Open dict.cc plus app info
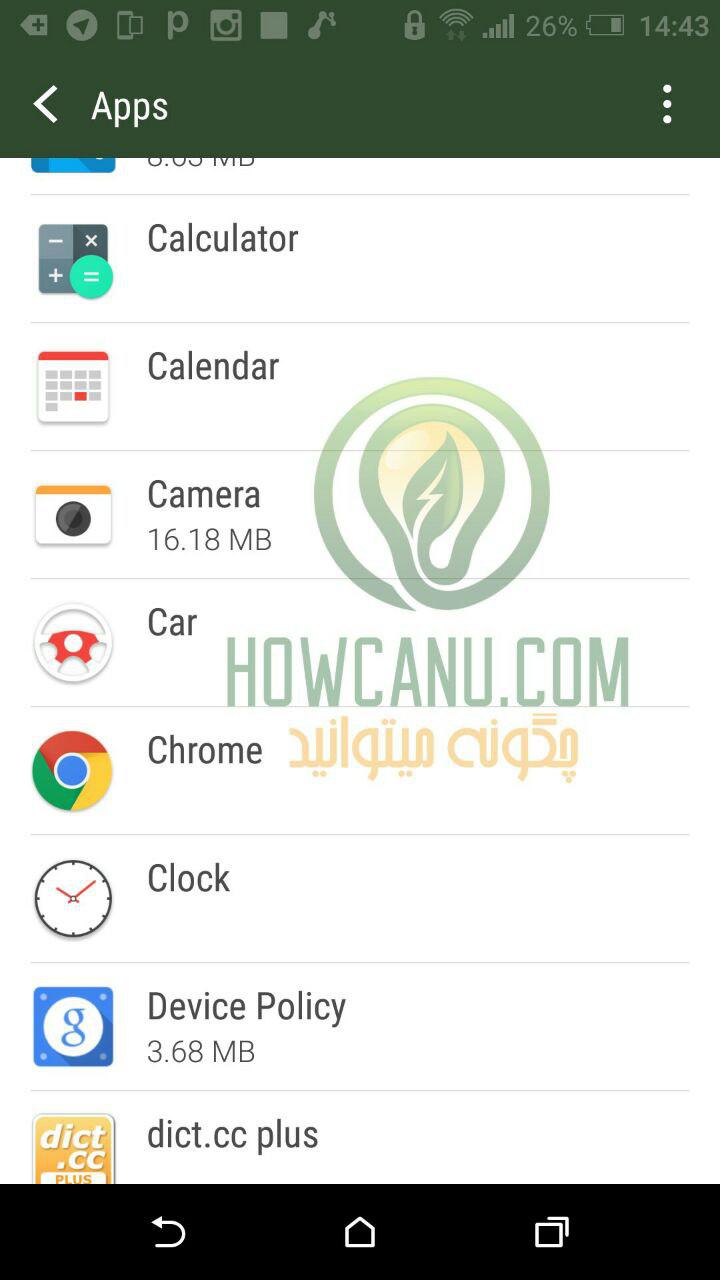The height and width of the screenshot is (1280, 720). pos(360,1138)
